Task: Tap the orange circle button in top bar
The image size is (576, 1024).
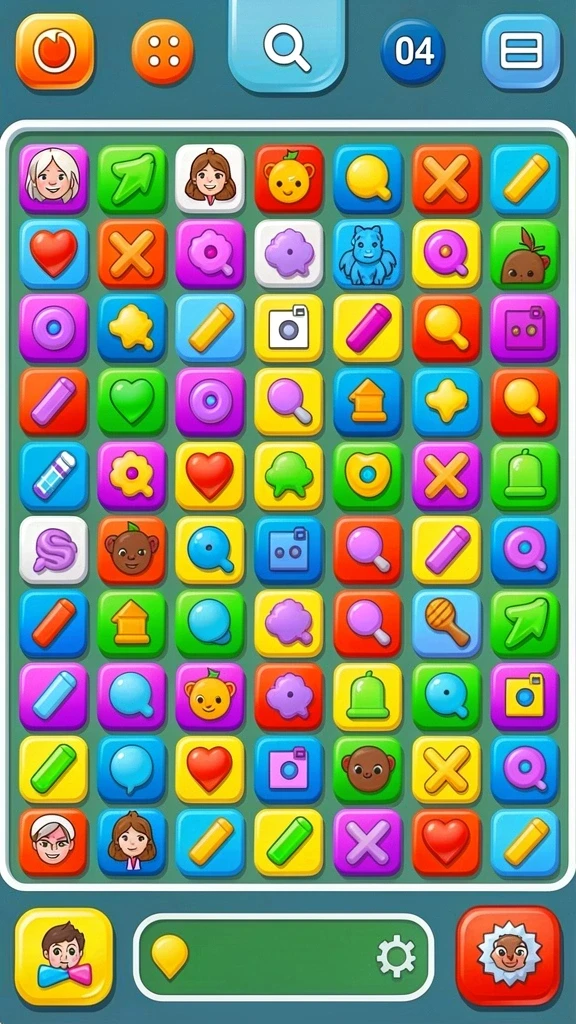Action: pyautogui.click(x=55, y=52)
